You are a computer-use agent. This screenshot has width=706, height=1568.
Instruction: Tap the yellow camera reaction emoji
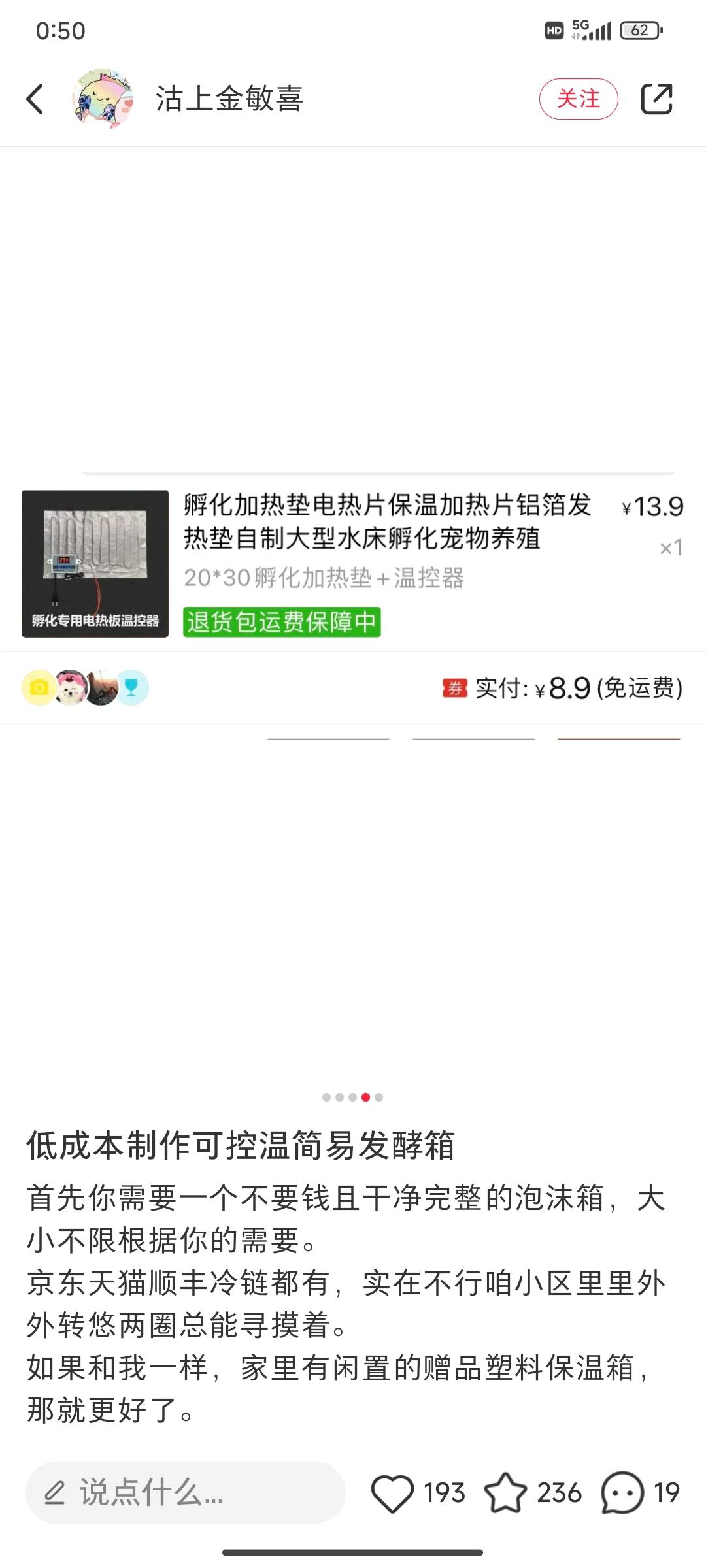click(x=39, y=687)
